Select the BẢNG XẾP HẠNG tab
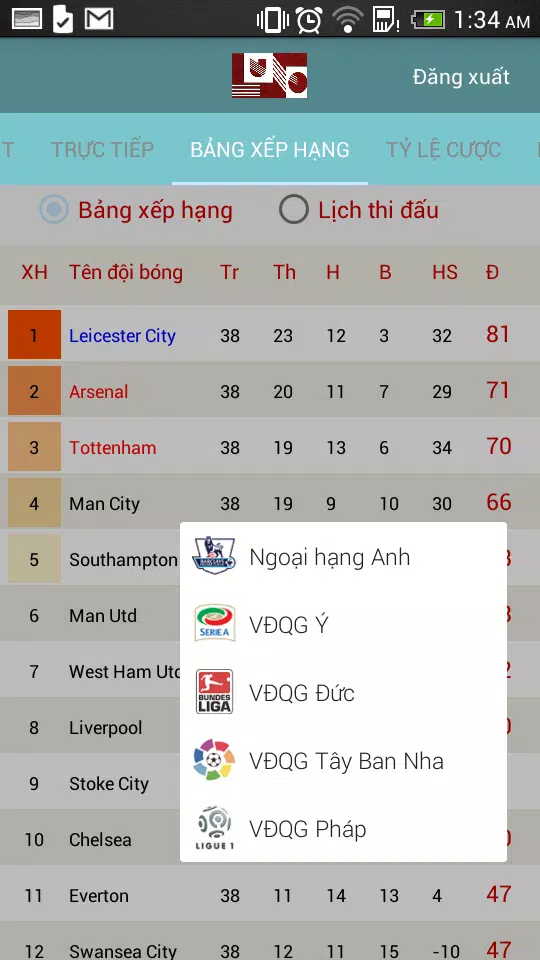540x960 pixels. (270, 149)
